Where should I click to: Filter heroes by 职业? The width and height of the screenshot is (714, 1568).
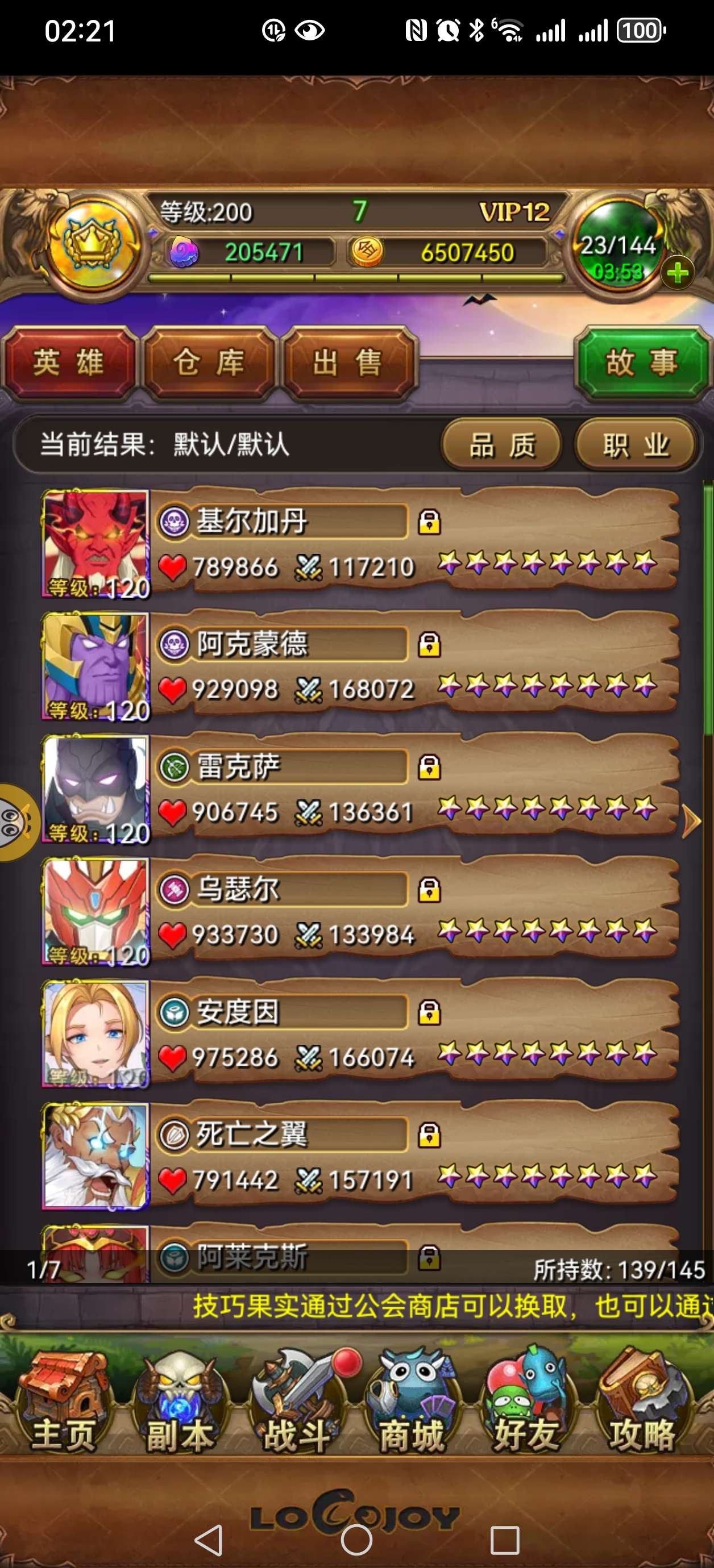click(636, 445)
